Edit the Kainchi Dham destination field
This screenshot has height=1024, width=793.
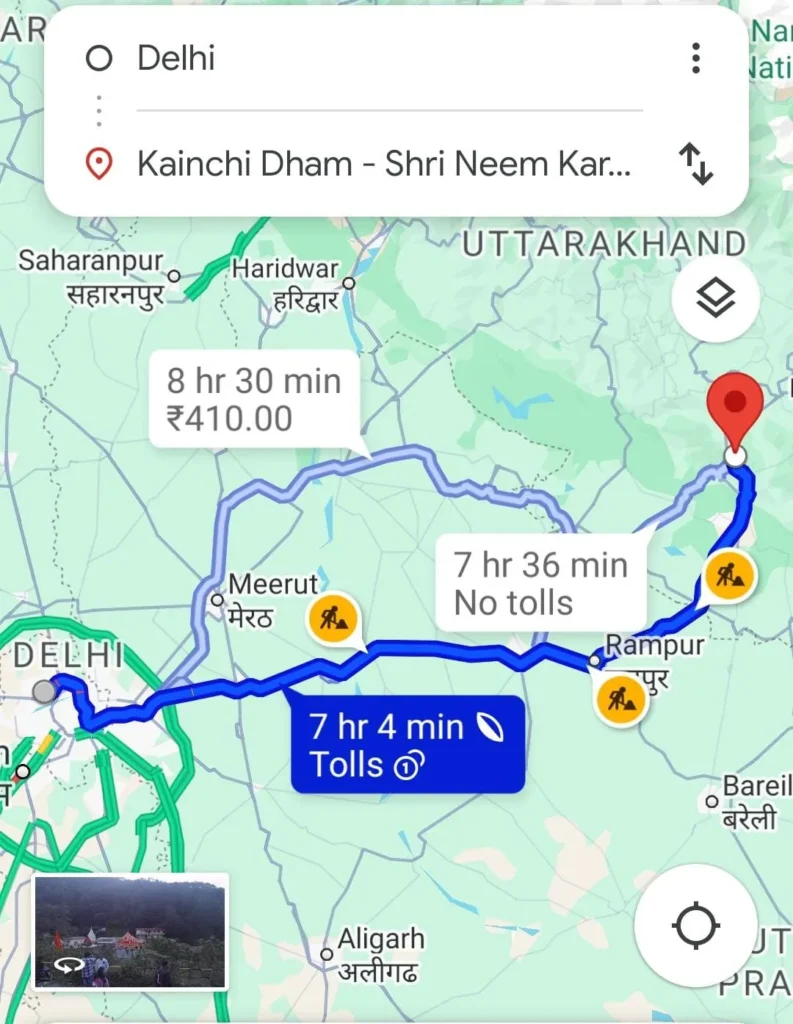click(384, 164)
